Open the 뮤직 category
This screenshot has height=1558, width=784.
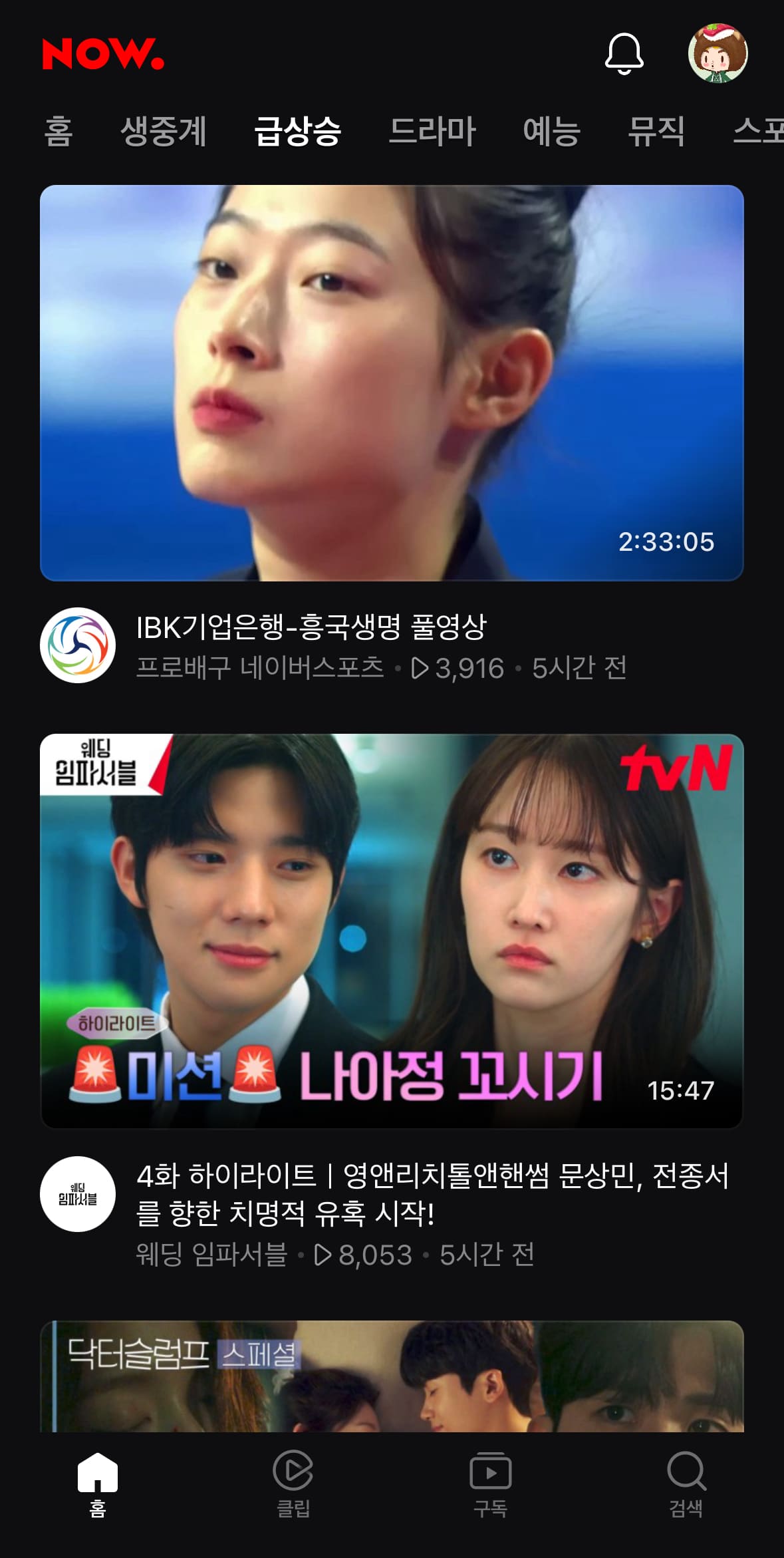[x=657, y=131]
